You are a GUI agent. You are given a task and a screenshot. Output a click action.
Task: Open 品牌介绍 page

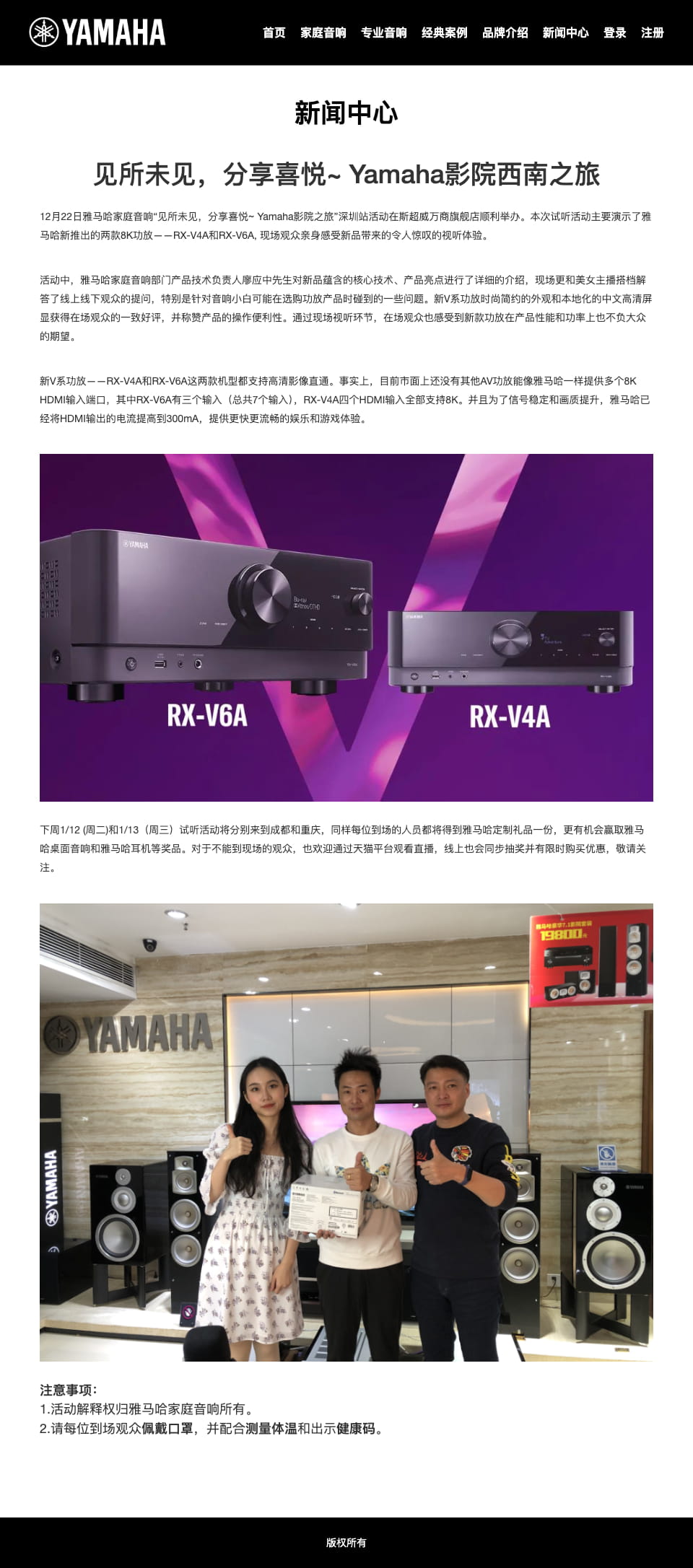(x=505, y=32)
